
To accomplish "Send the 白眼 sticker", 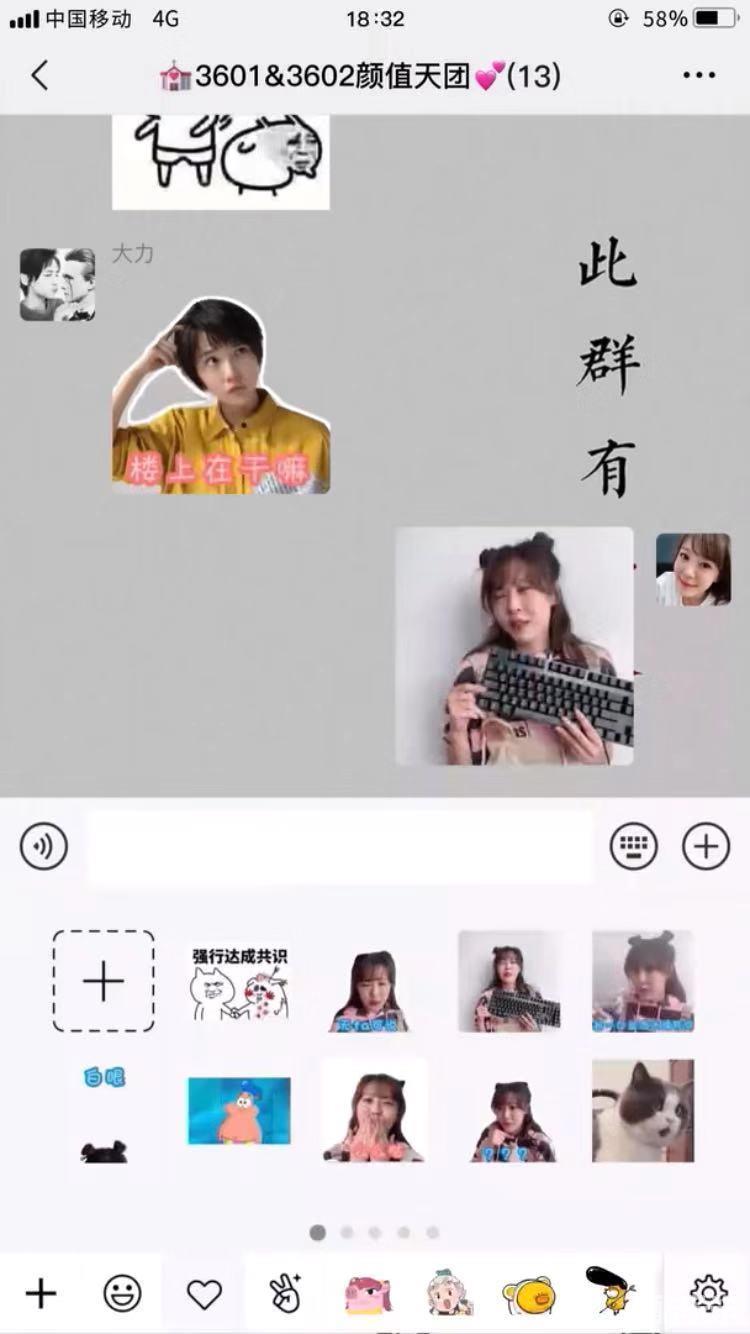I will (104, 1111).
